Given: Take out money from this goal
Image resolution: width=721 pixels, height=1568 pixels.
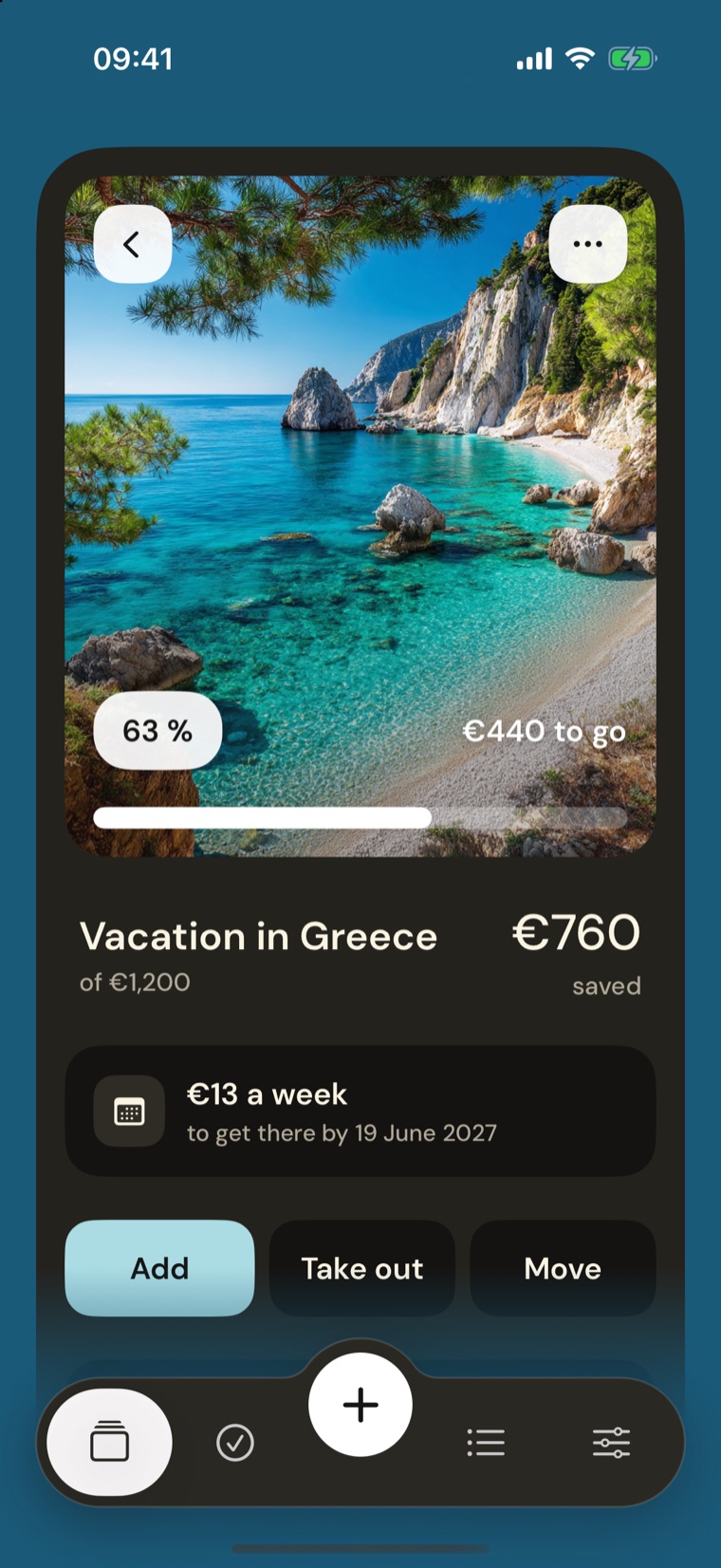Looking at the screenshot, I should pyautogui.click(x=362, y=1268).
